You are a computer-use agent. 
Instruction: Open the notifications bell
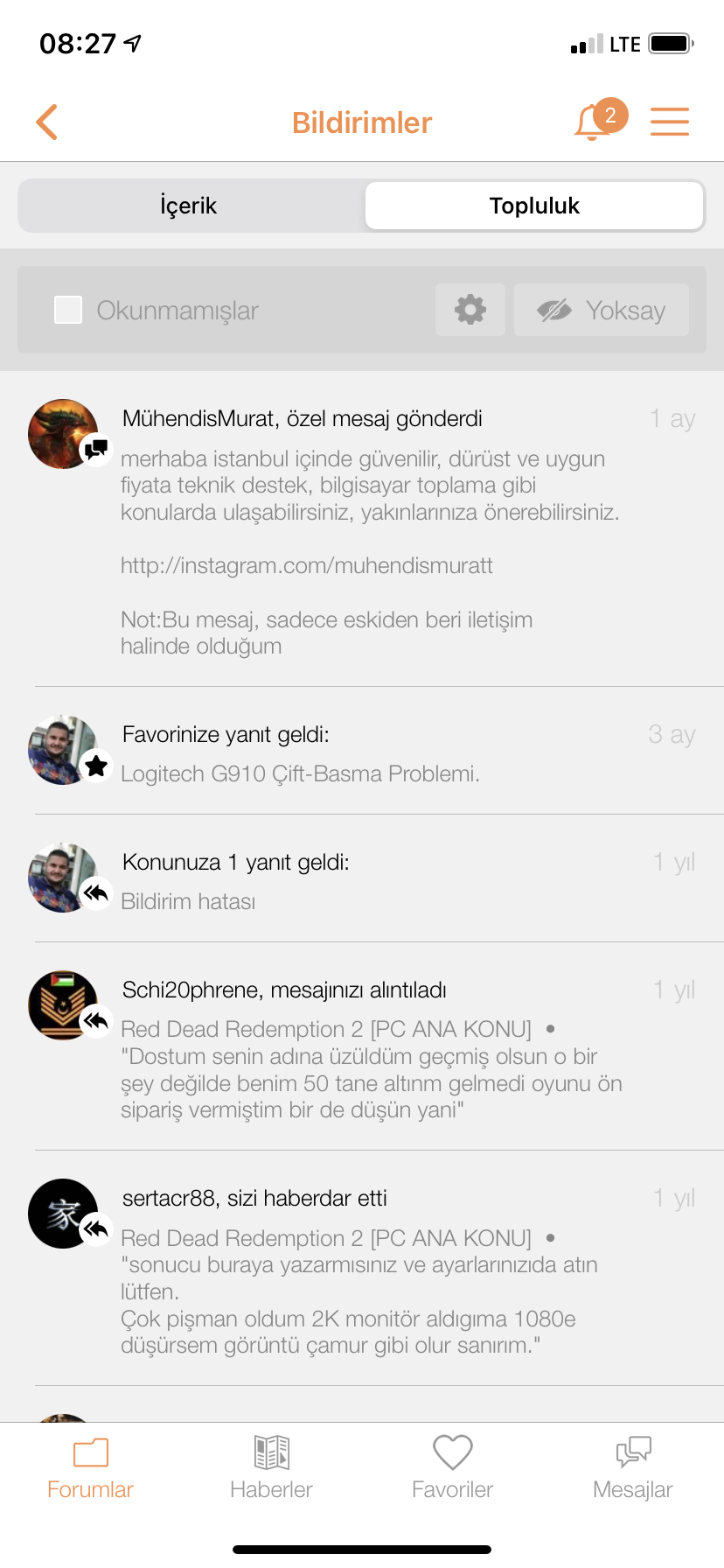593,122
